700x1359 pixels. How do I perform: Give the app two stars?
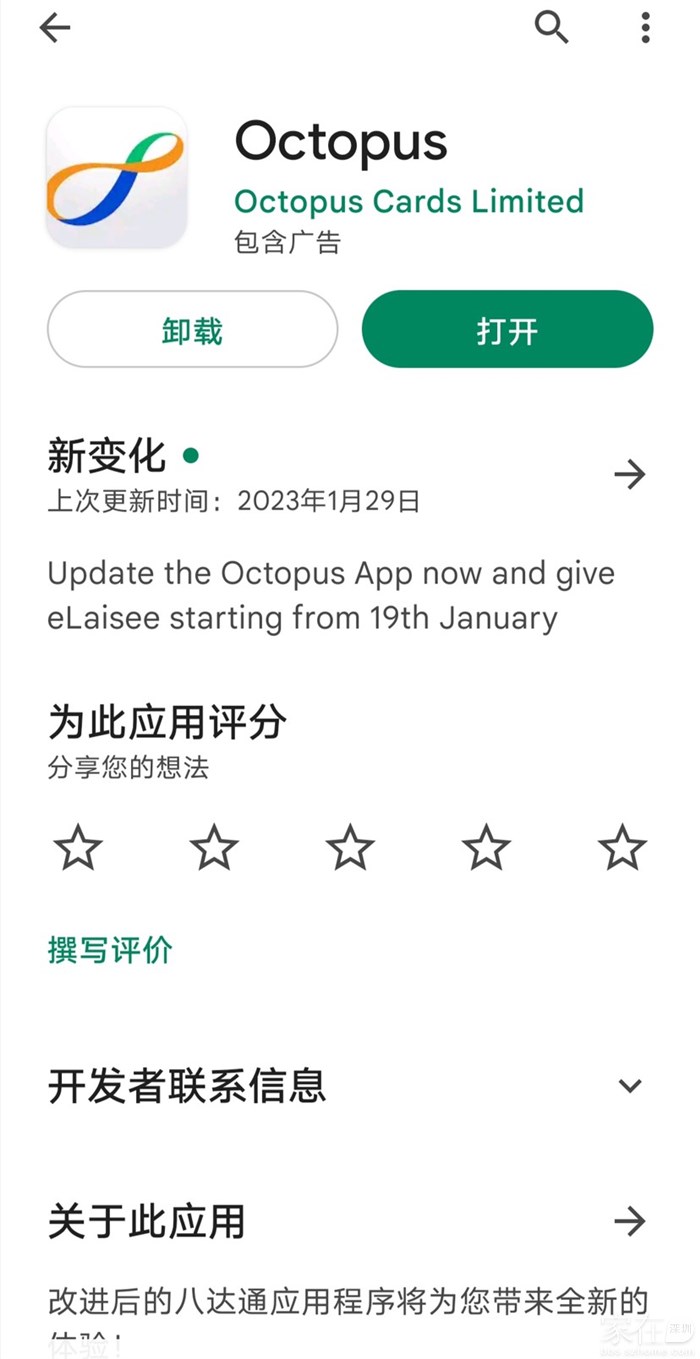[x=214, y=849]
